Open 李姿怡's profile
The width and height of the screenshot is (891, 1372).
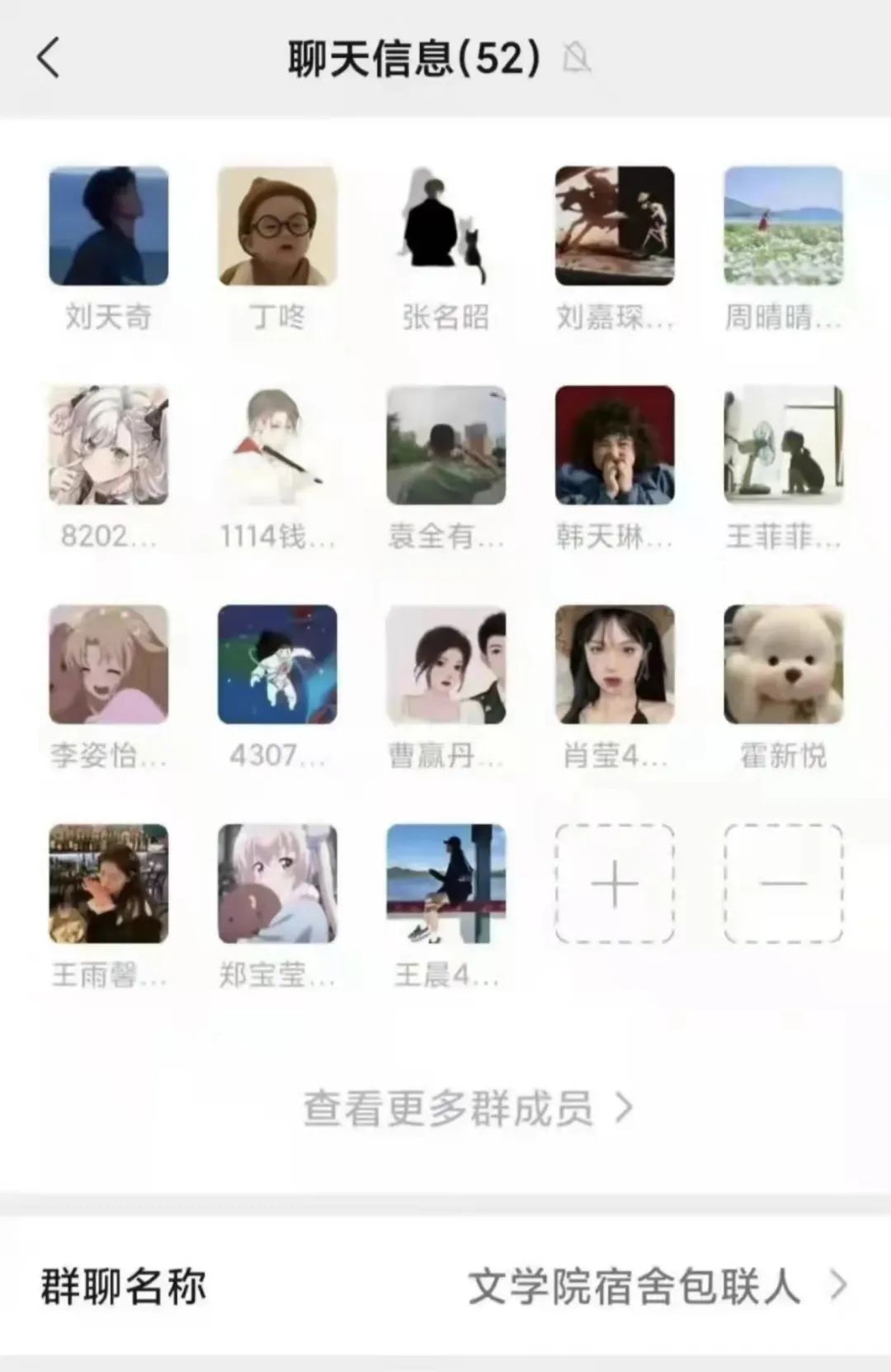coord(108,665)
